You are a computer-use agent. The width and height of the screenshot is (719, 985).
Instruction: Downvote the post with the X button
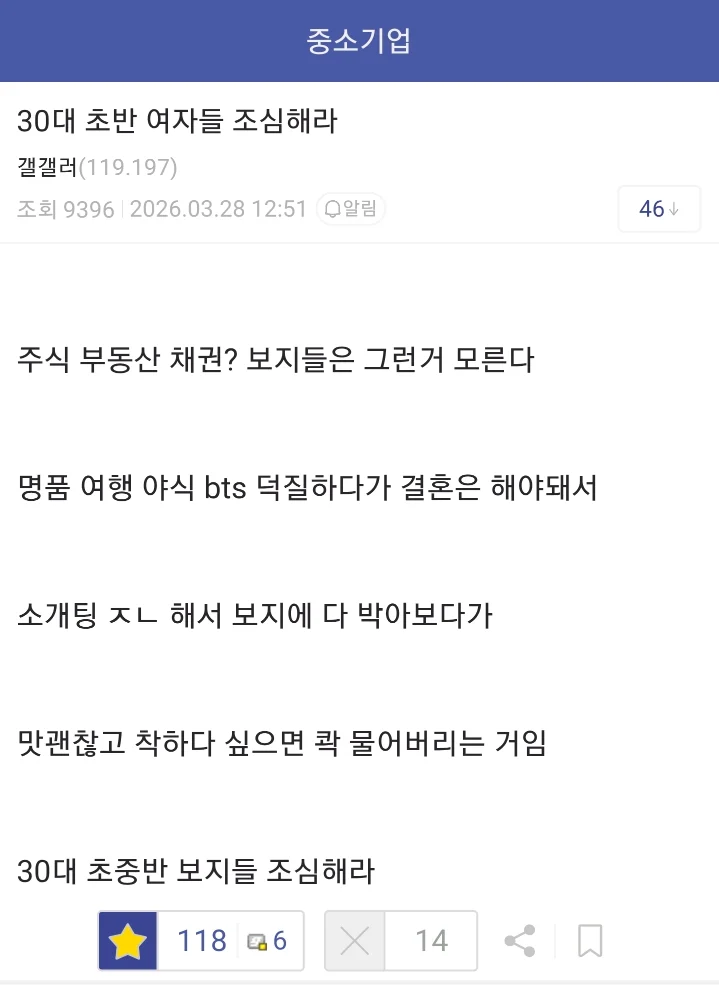click(x=354, y=941)
